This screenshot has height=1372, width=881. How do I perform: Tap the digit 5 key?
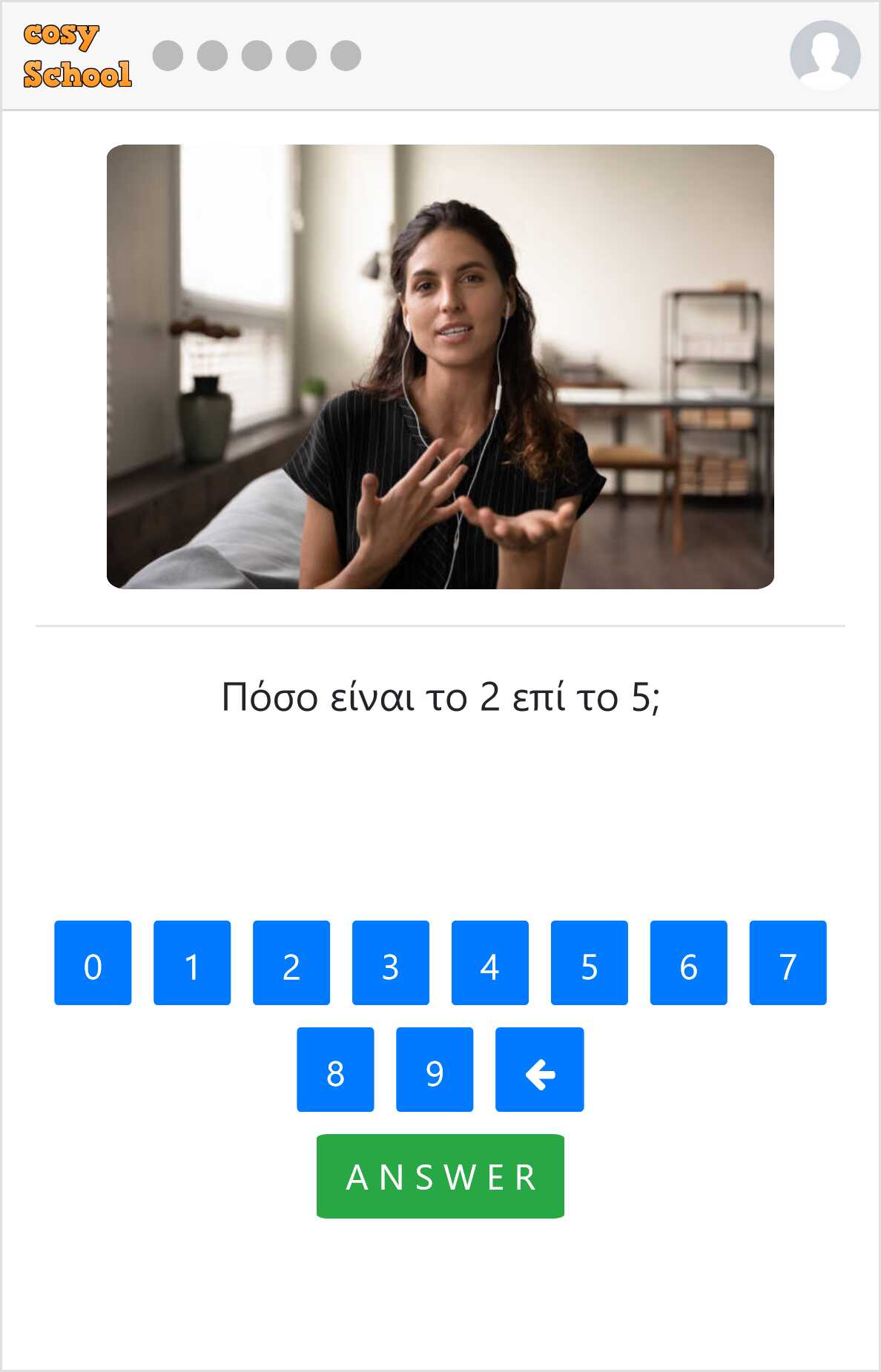(x=590, y=963)
